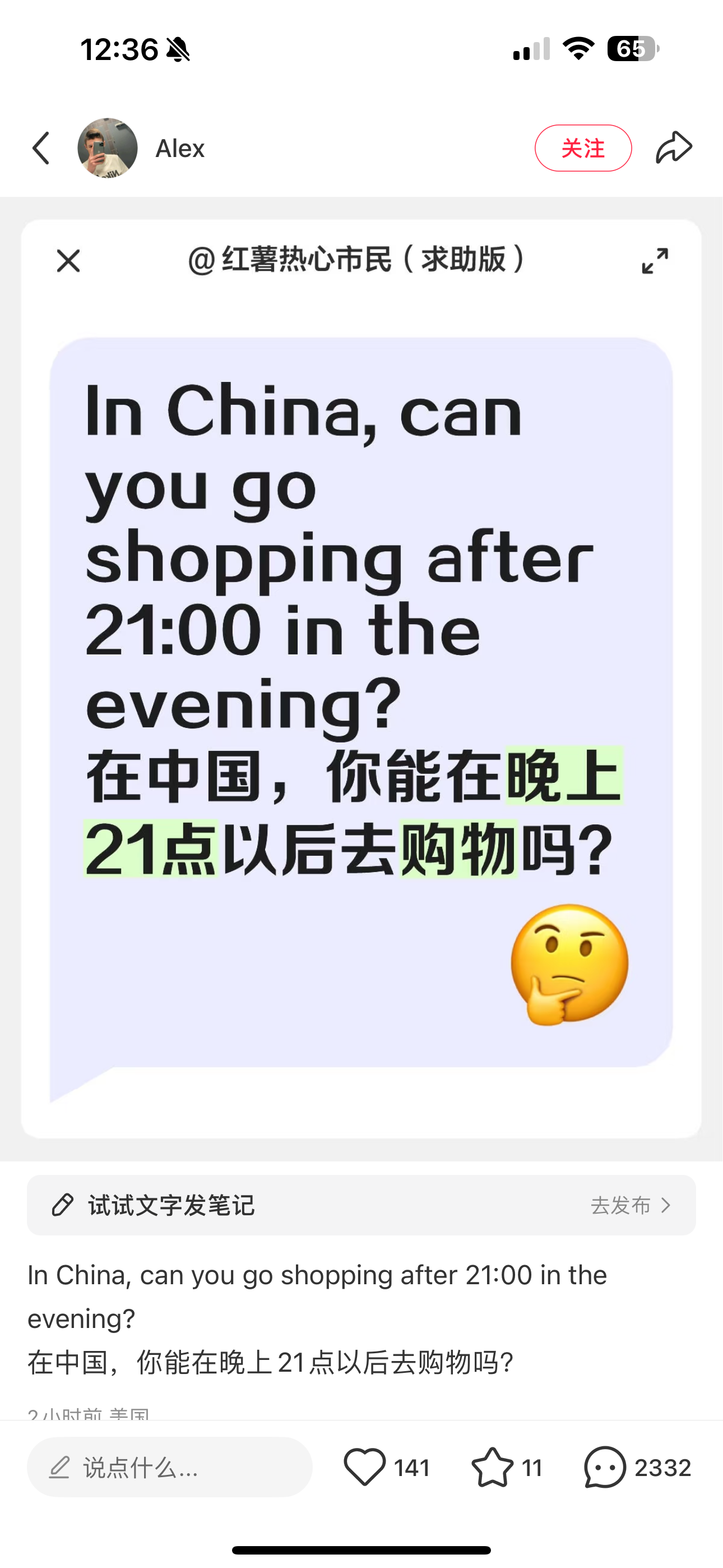Open the 2332 comments
Viewport: 723px width, 1568px height.
(x=605, y=1467)
